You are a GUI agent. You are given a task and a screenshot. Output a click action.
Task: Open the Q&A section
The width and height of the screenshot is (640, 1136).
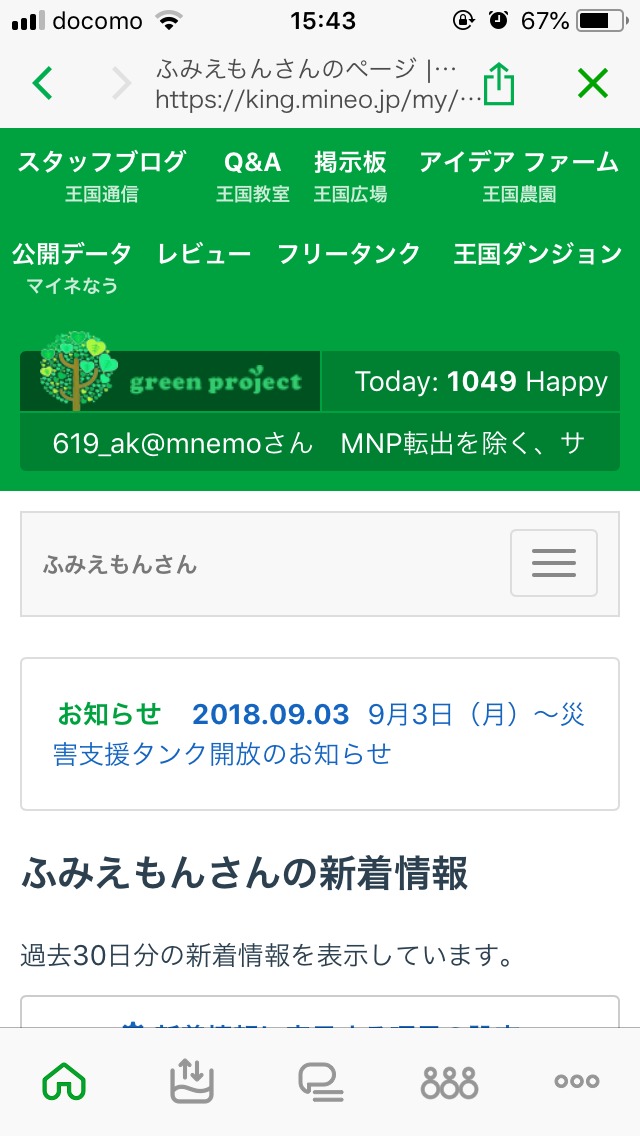(x=252, y=173)
